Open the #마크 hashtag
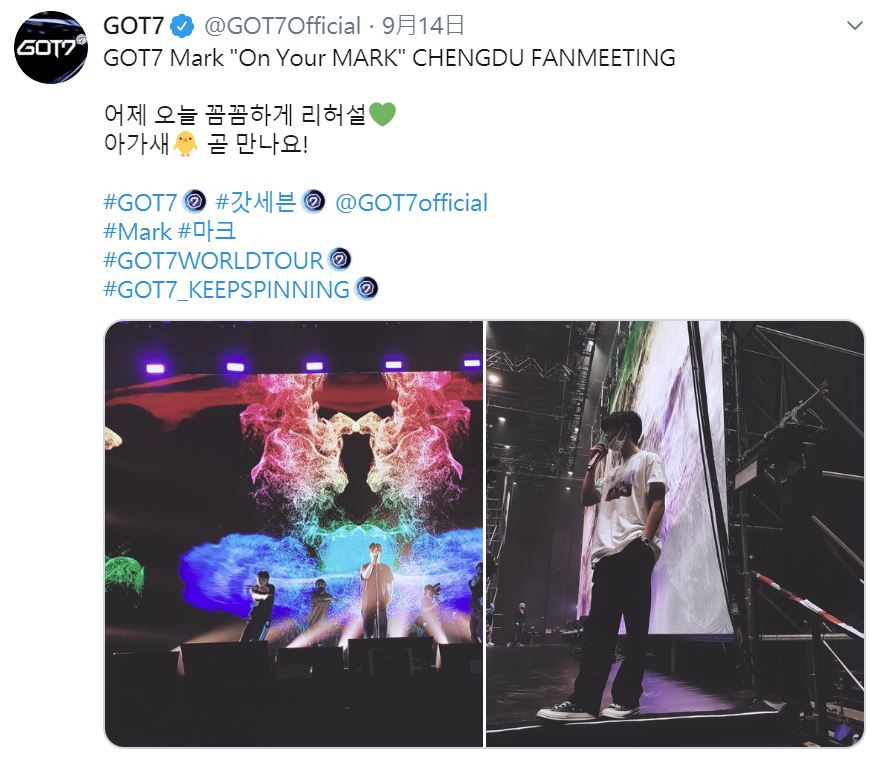 (x=207, y=232)
